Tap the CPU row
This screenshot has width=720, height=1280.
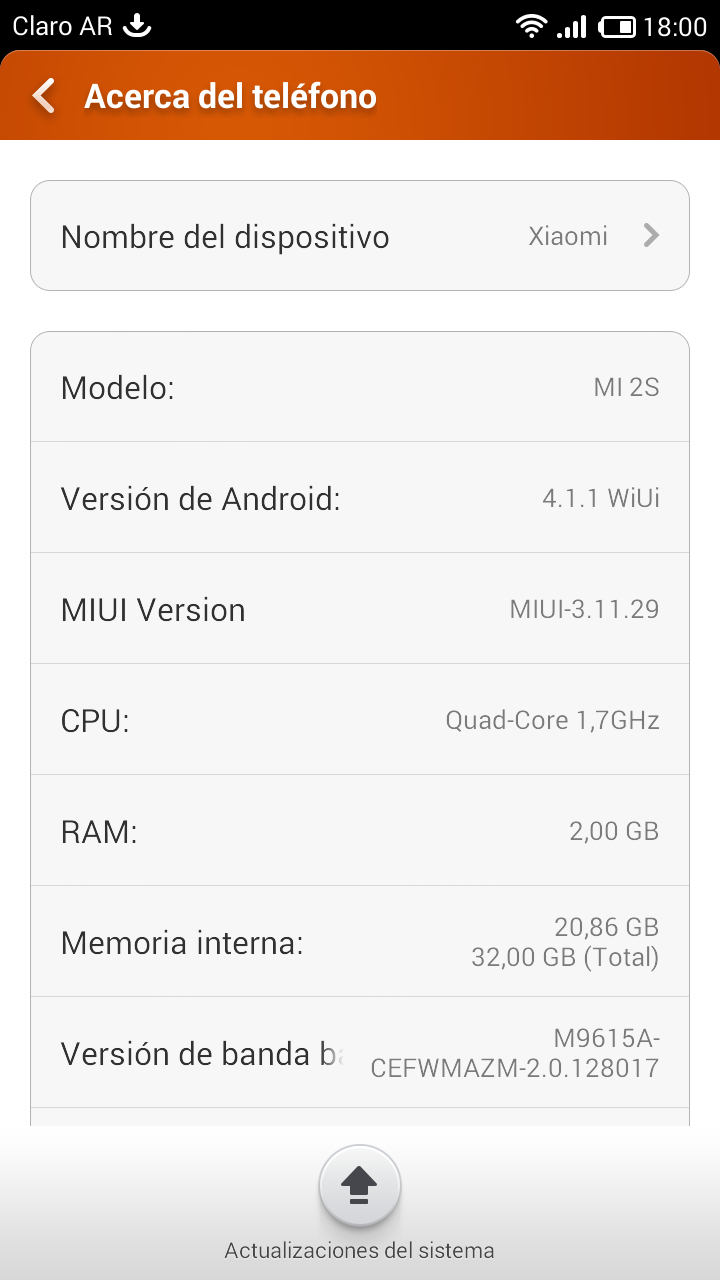click(360, 719)
